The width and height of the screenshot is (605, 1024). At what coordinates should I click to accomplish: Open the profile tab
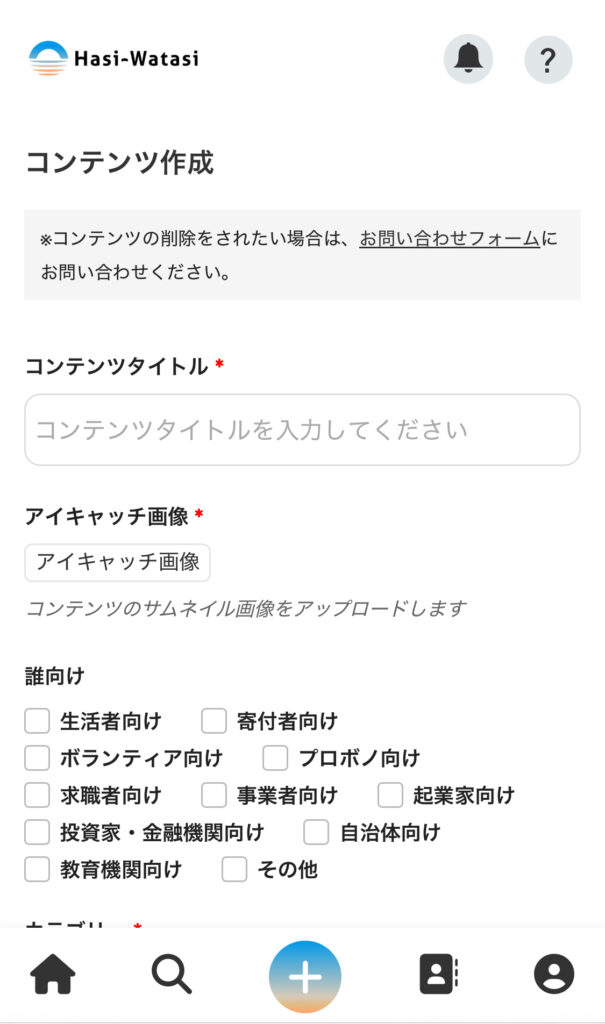pos(553,975)
